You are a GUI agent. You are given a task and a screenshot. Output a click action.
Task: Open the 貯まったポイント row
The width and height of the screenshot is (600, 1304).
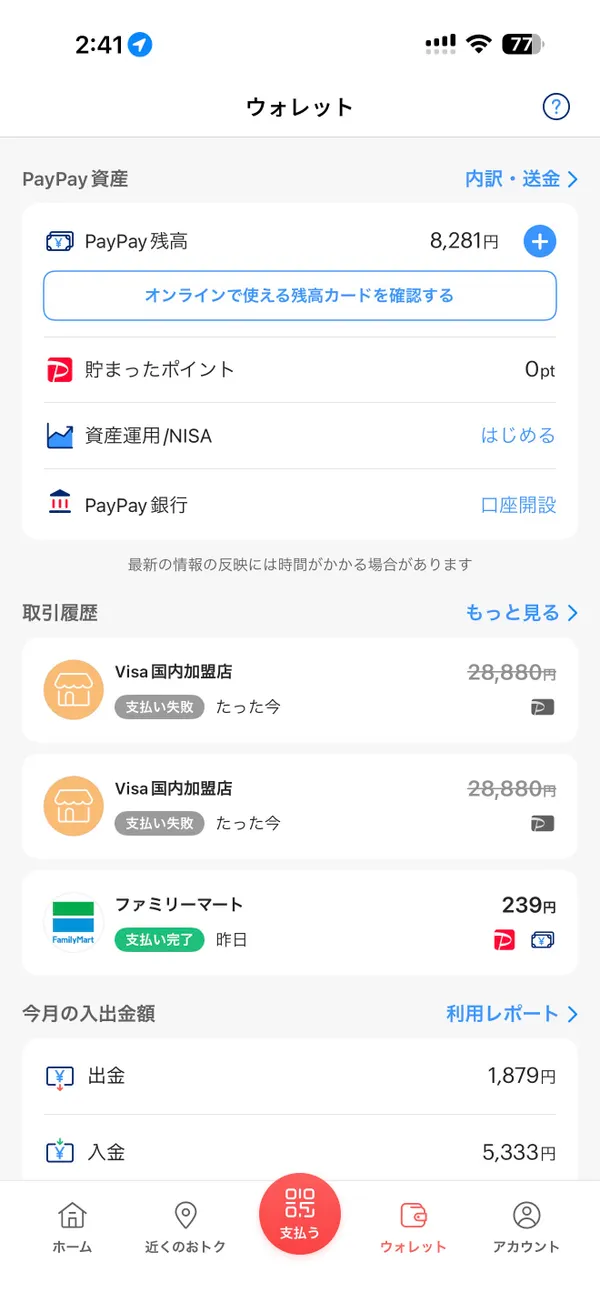pyautogui.click(x=299, y=370)
